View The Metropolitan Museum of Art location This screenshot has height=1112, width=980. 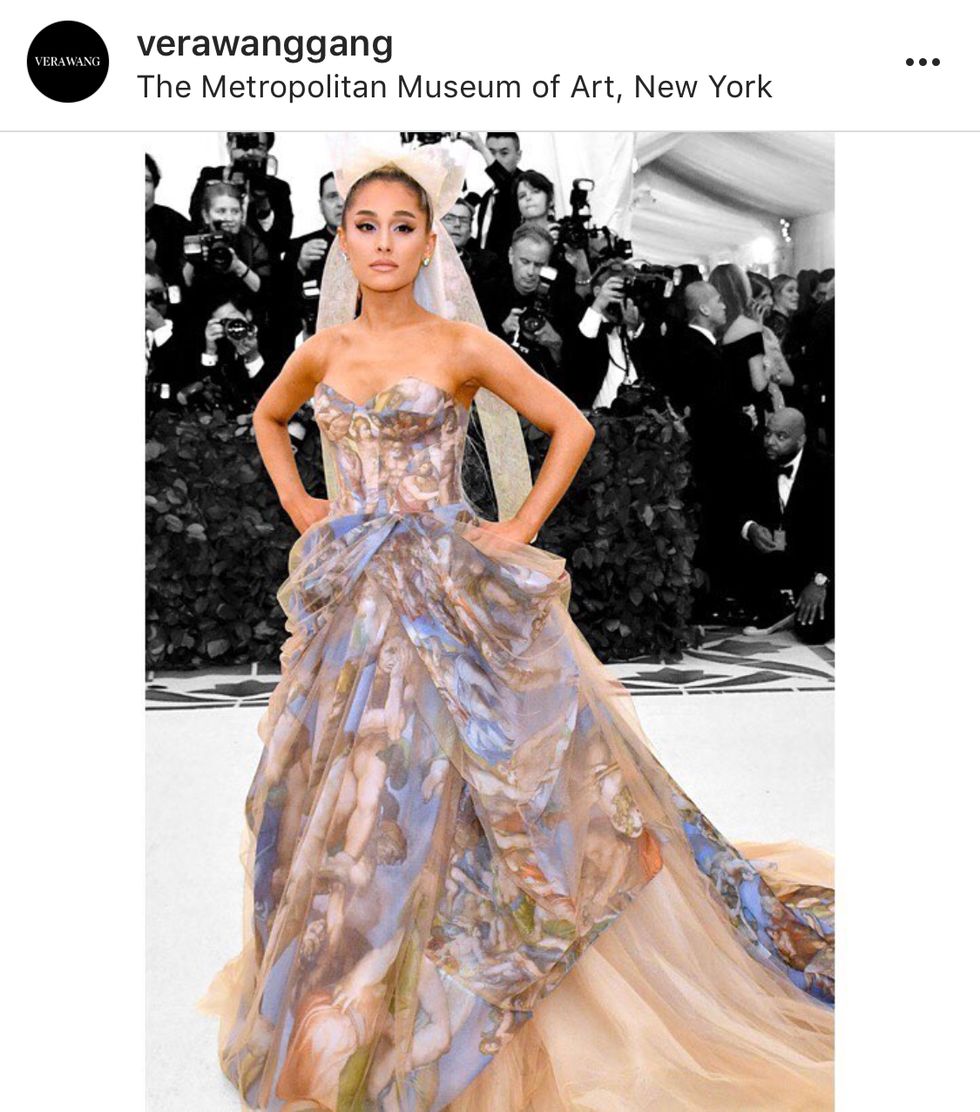coord(454,88)
